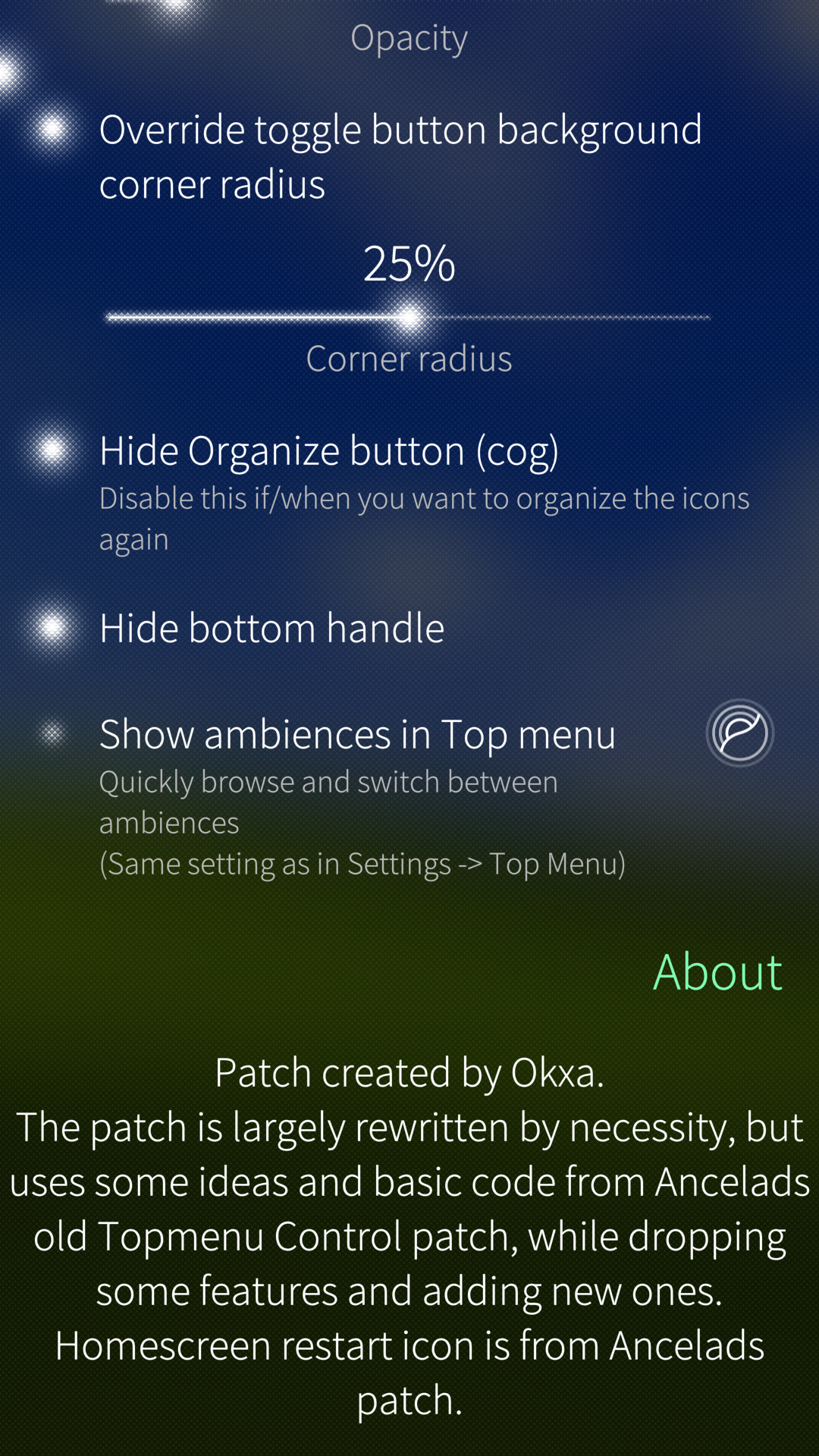Tap the Corner radius slider
The height and width of the screenshot is (1456, 819).
409,318
